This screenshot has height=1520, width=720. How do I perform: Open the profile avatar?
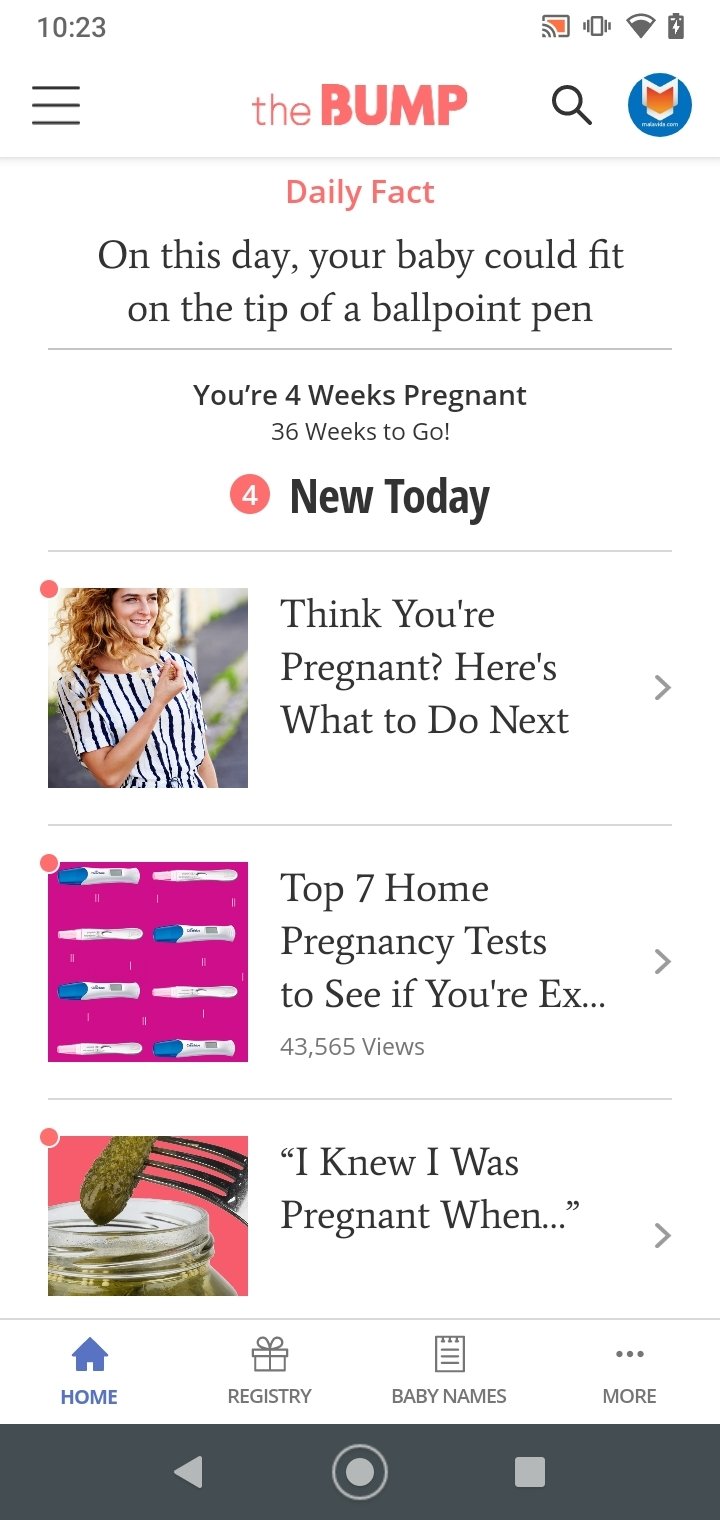point(660,105)
